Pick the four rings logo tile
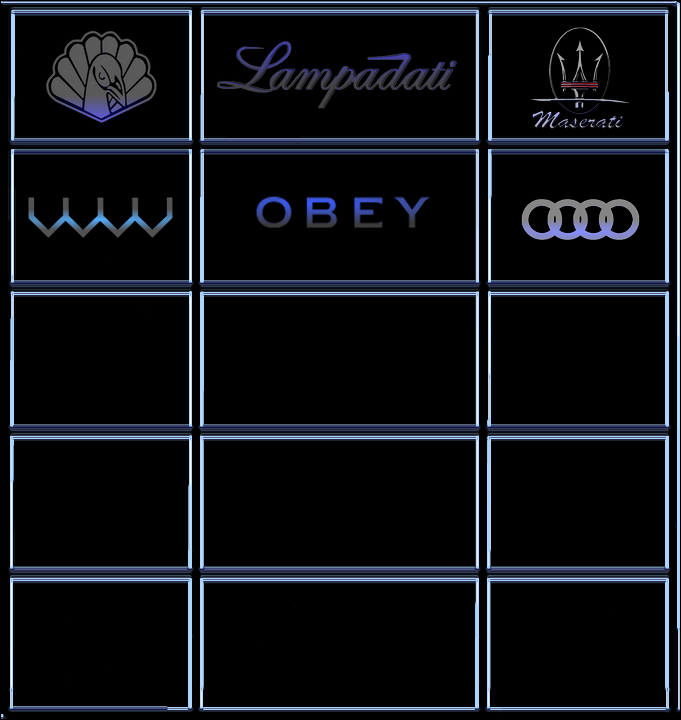 pyautogui.click(x=578, y=217)
